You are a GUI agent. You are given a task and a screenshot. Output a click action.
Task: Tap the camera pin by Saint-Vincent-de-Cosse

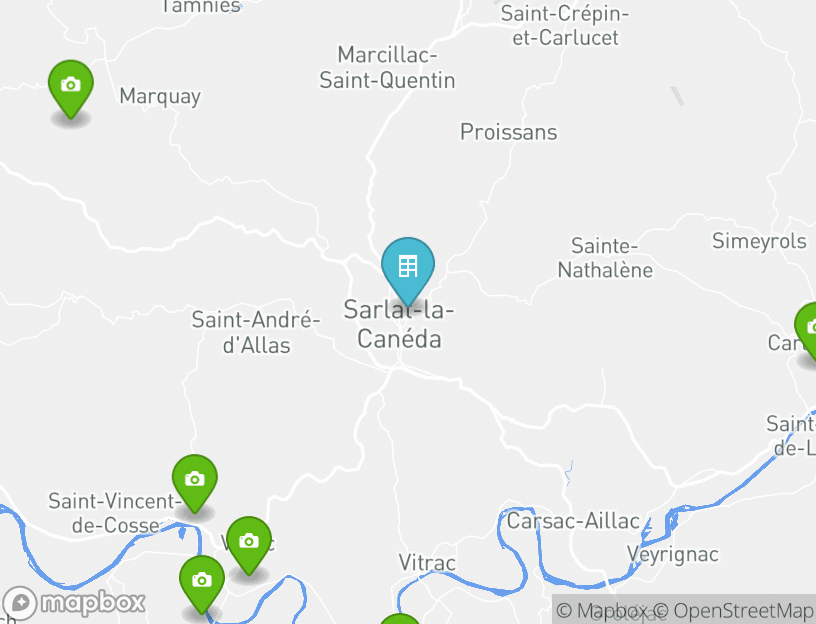point(194,480)
